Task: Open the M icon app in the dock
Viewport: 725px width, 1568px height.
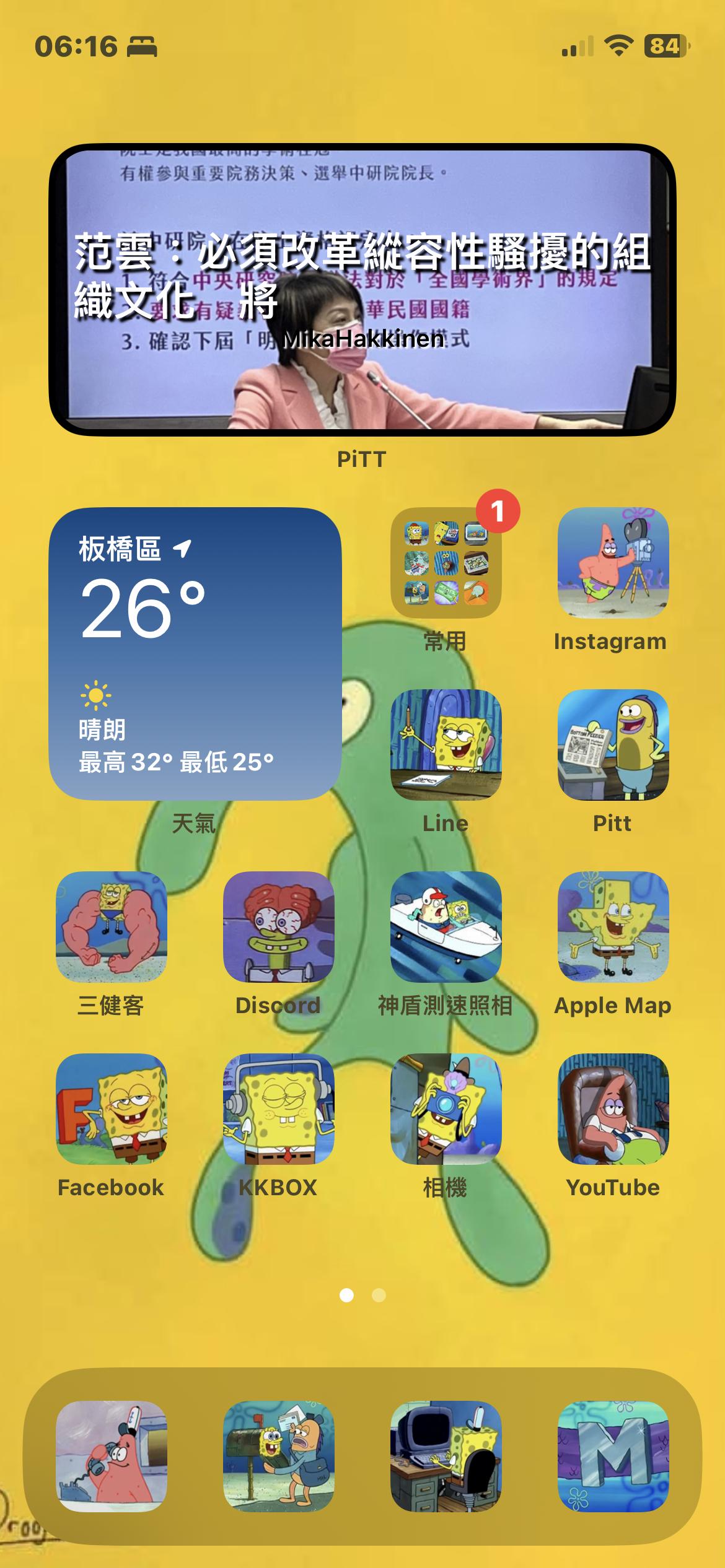Action: (613, 1457)
